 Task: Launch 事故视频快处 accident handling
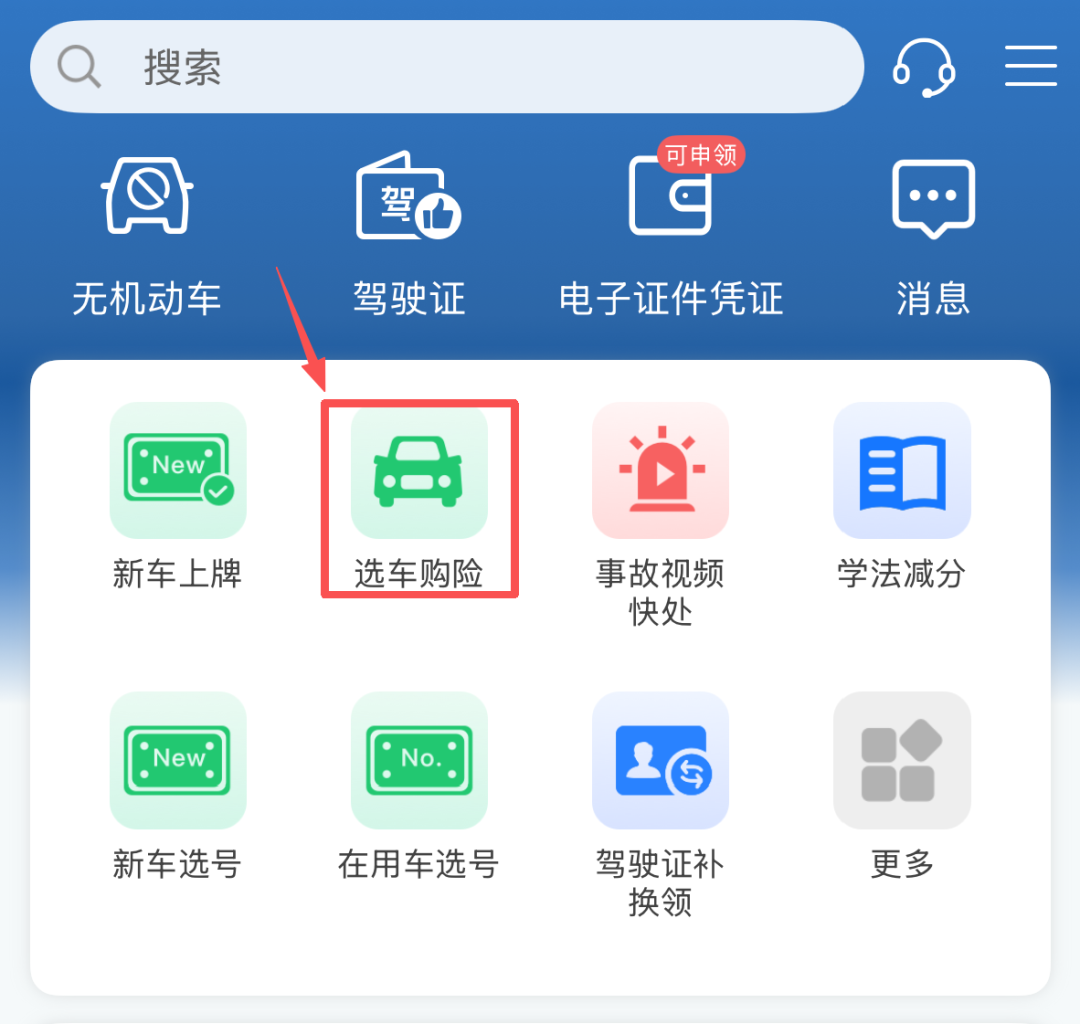tap(660, 510)
